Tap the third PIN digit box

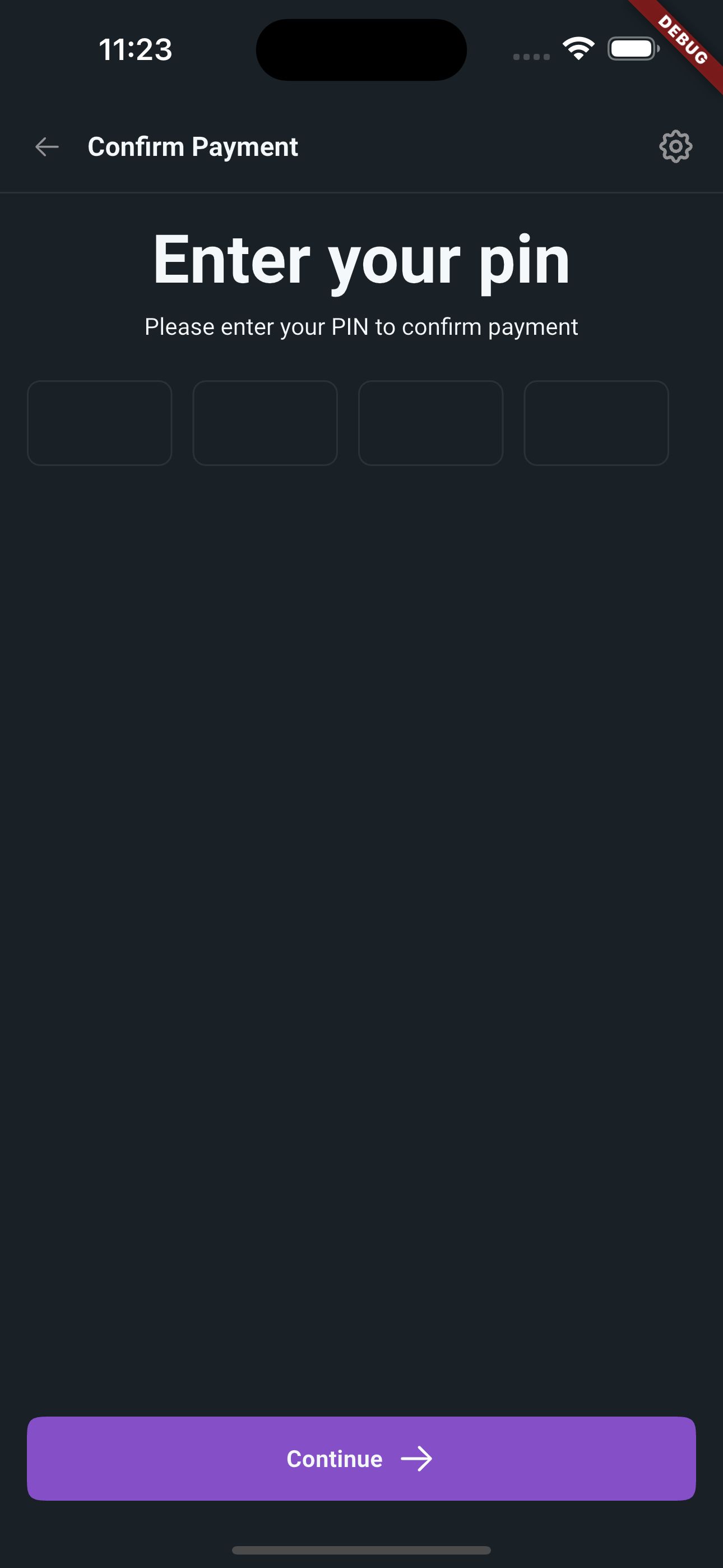click(x=431, y=423)
